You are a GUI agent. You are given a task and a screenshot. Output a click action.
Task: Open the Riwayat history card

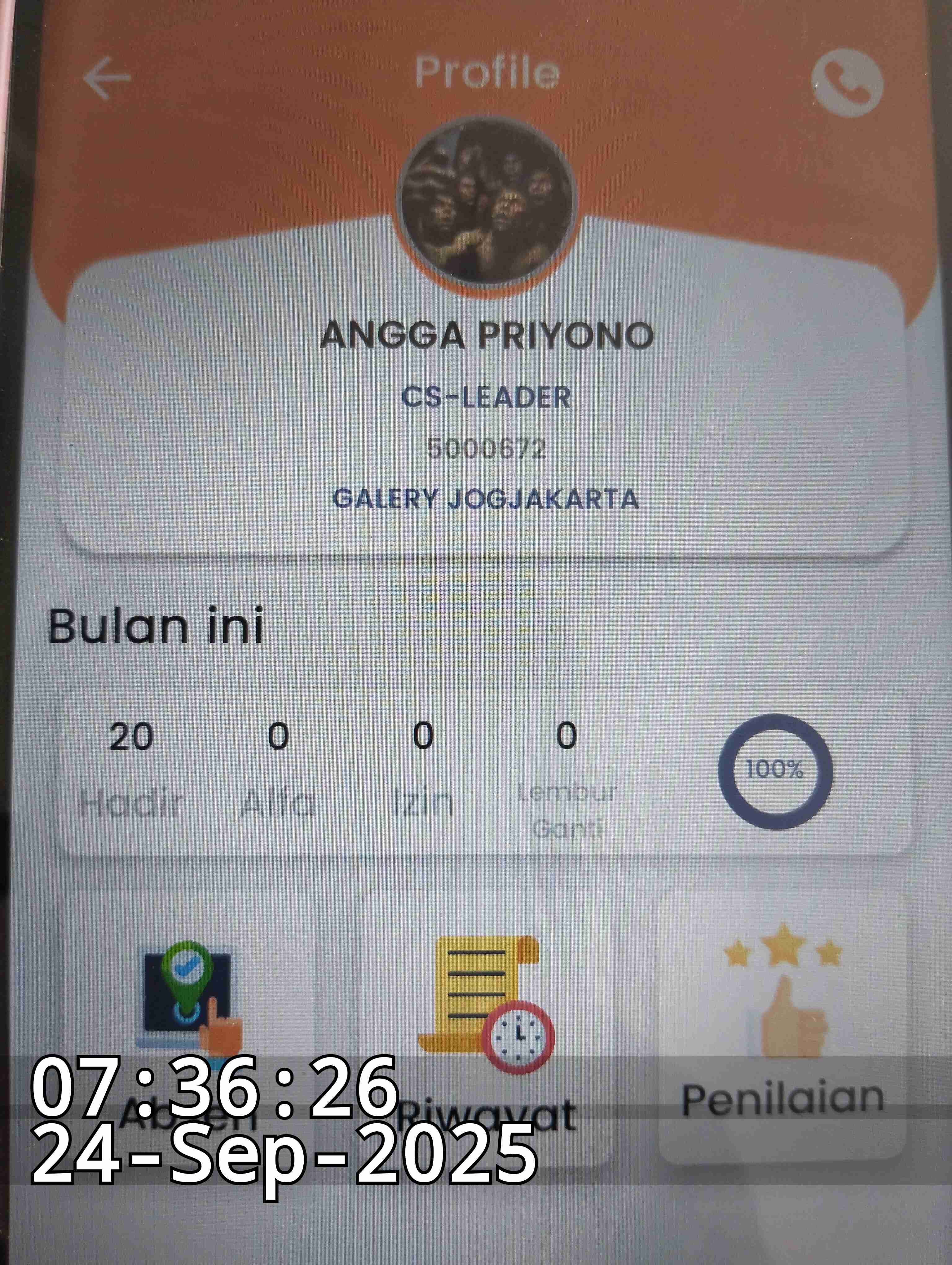click(x=486, y=1024)
